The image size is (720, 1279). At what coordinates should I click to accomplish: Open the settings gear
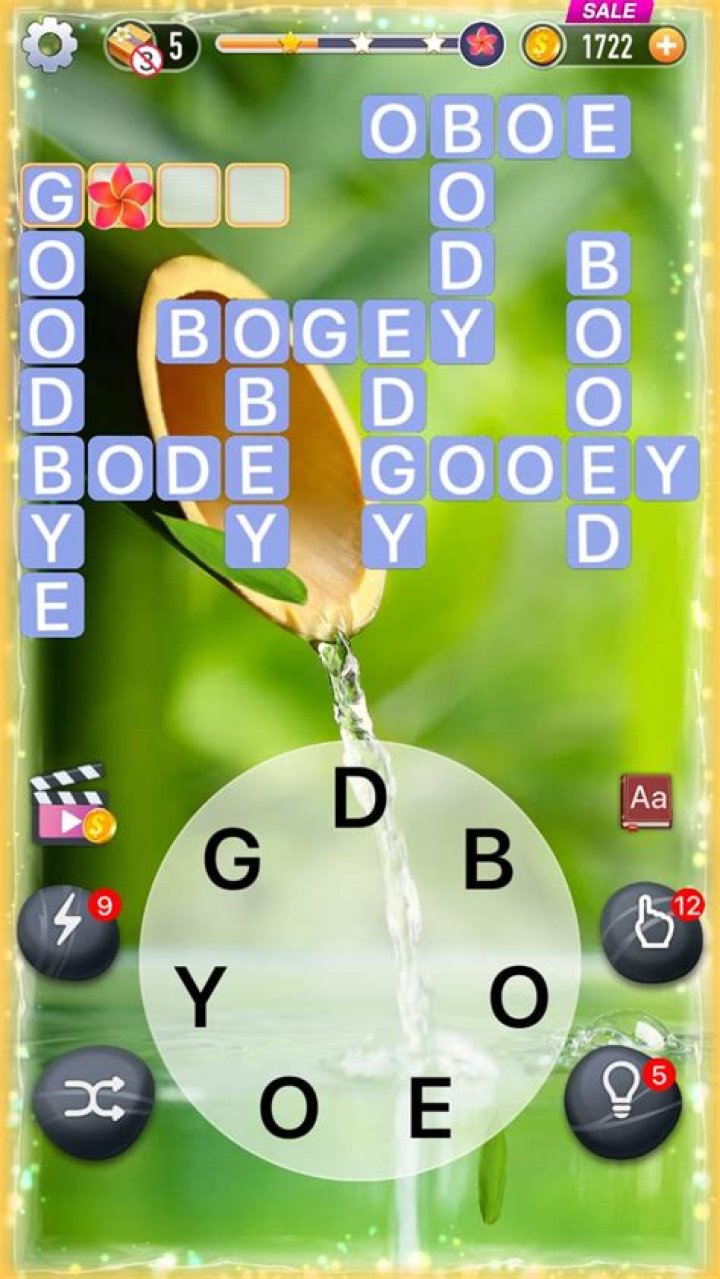[x=49, y=45]
